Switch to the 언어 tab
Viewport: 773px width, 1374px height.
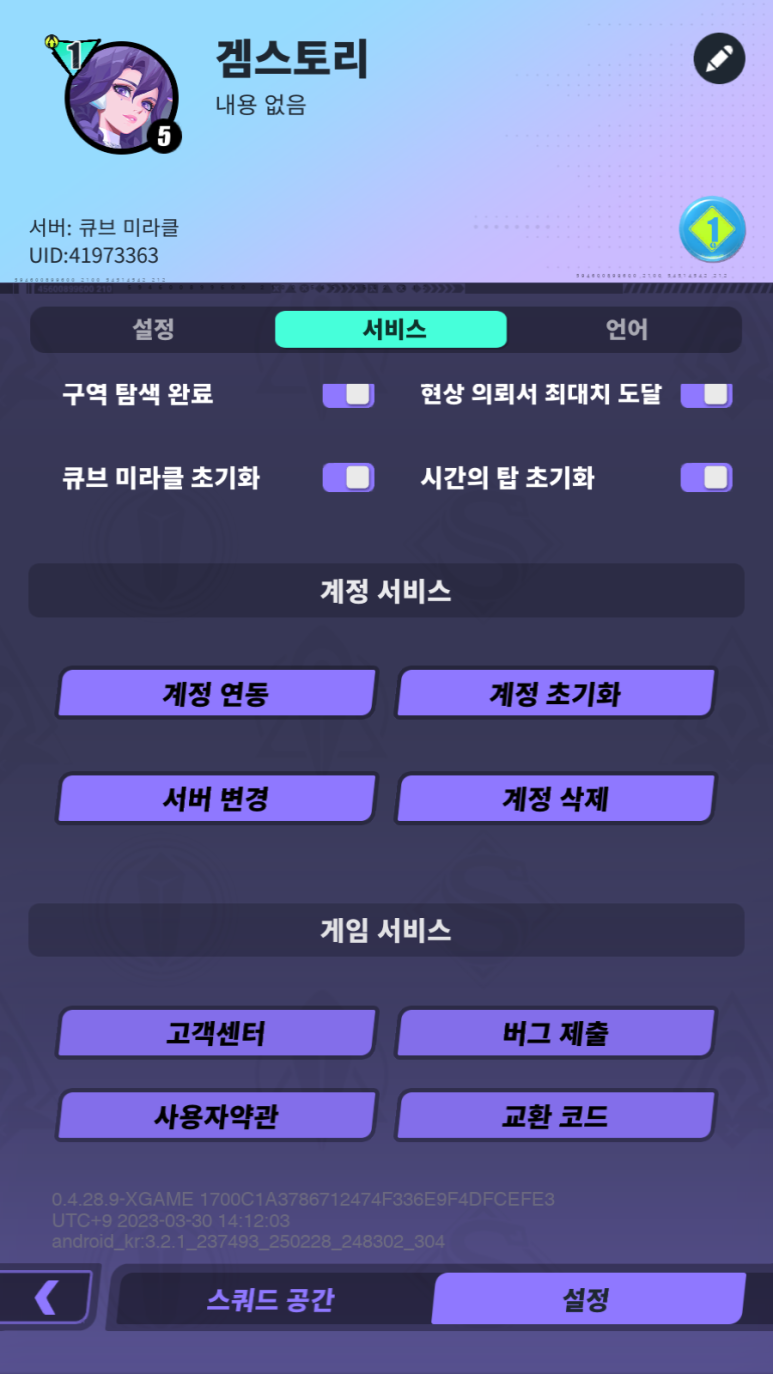coord(627,329)
